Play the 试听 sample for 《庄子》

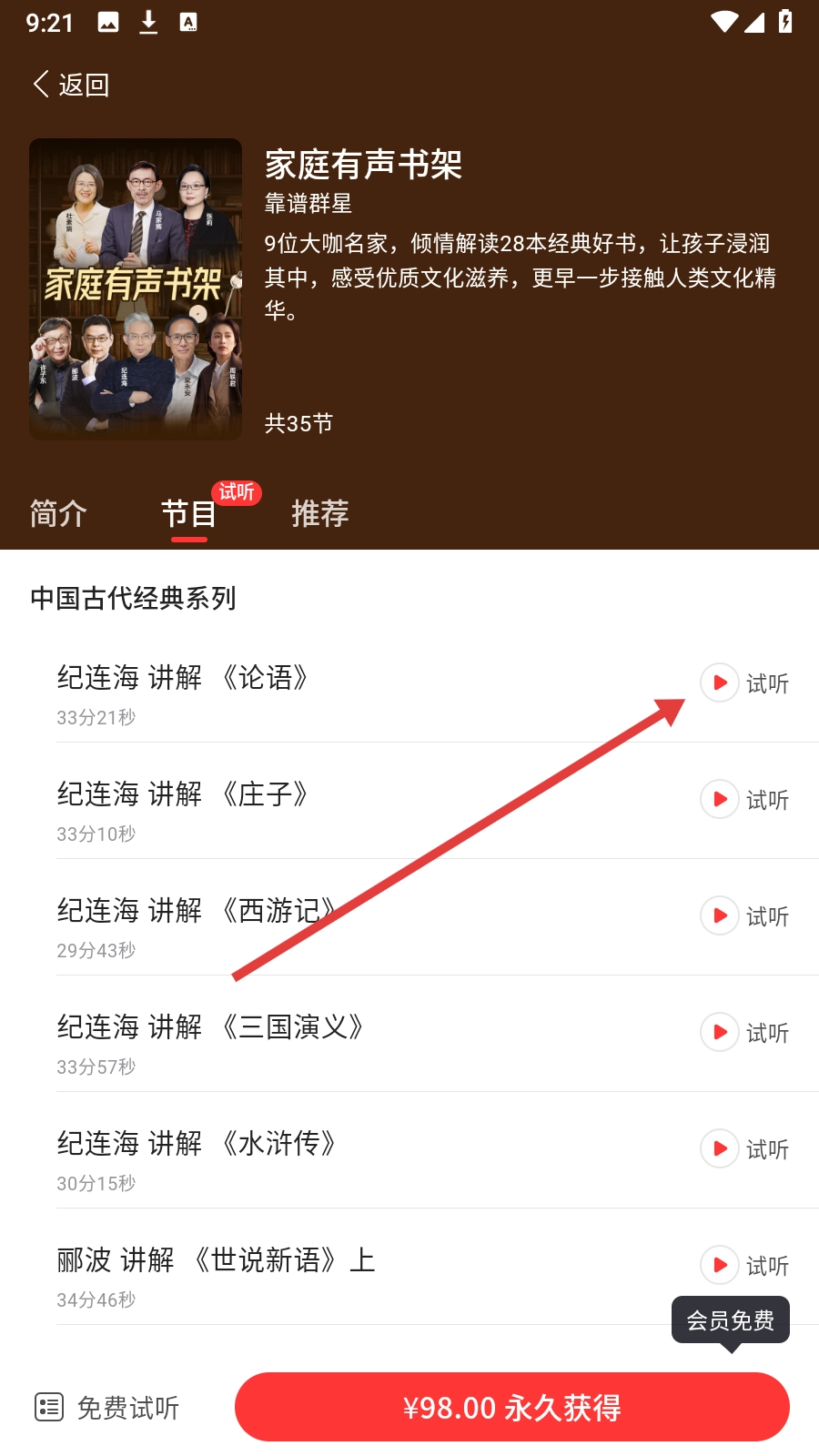tap(743, 799)
